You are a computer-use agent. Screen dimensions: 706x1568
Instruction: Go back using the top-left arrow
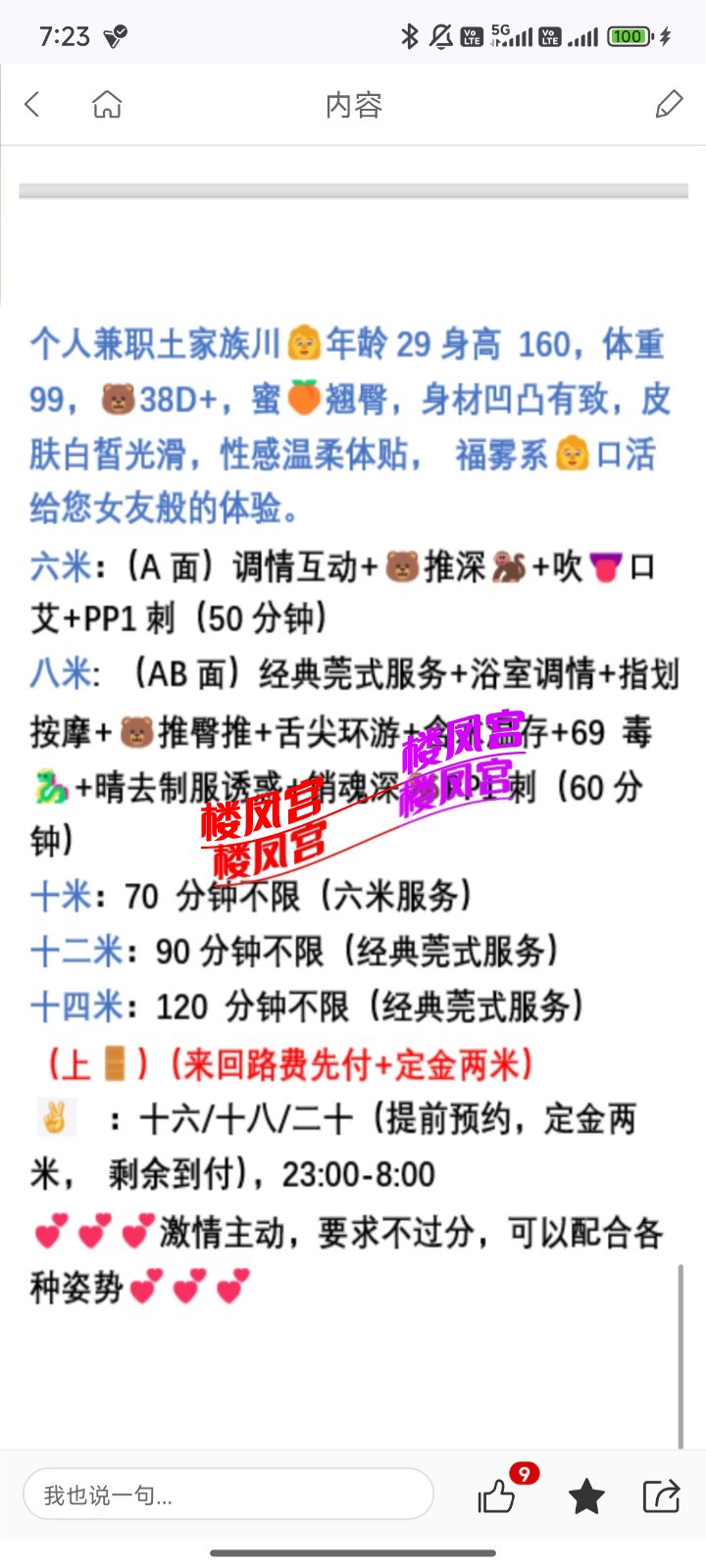32,104
